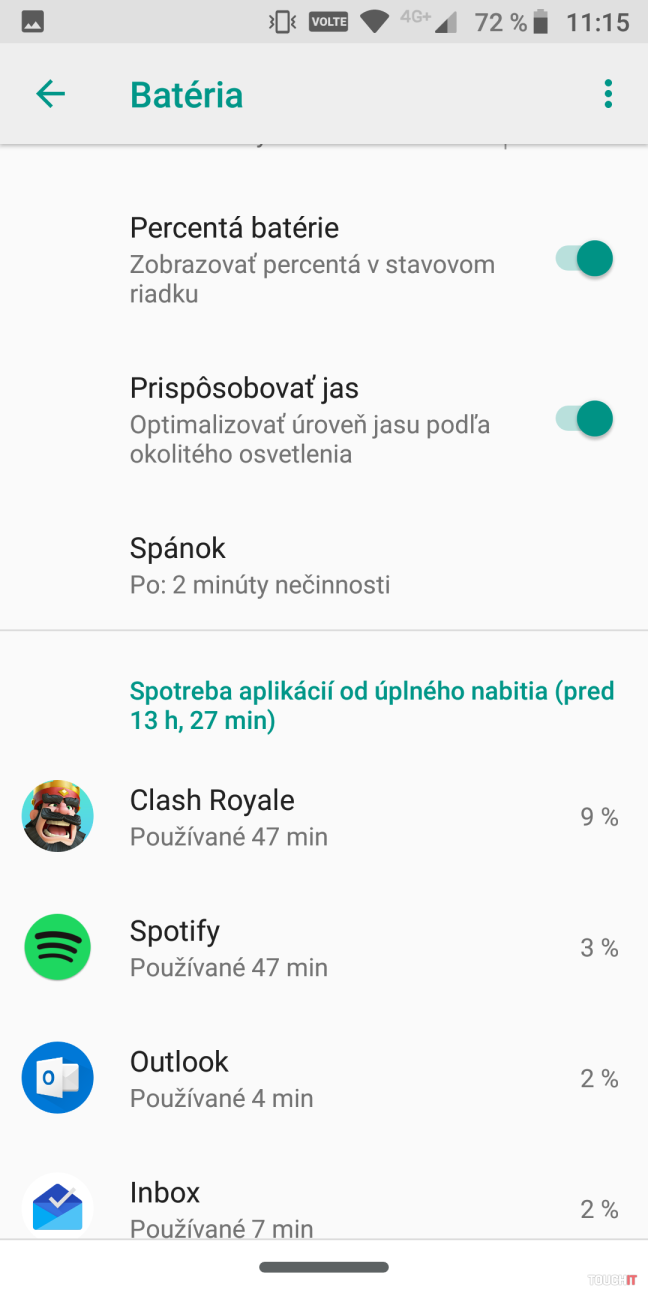Tap the home pill in navigation bar
This screenshot has width=648, height=1296.
(x=323, y=1267)
